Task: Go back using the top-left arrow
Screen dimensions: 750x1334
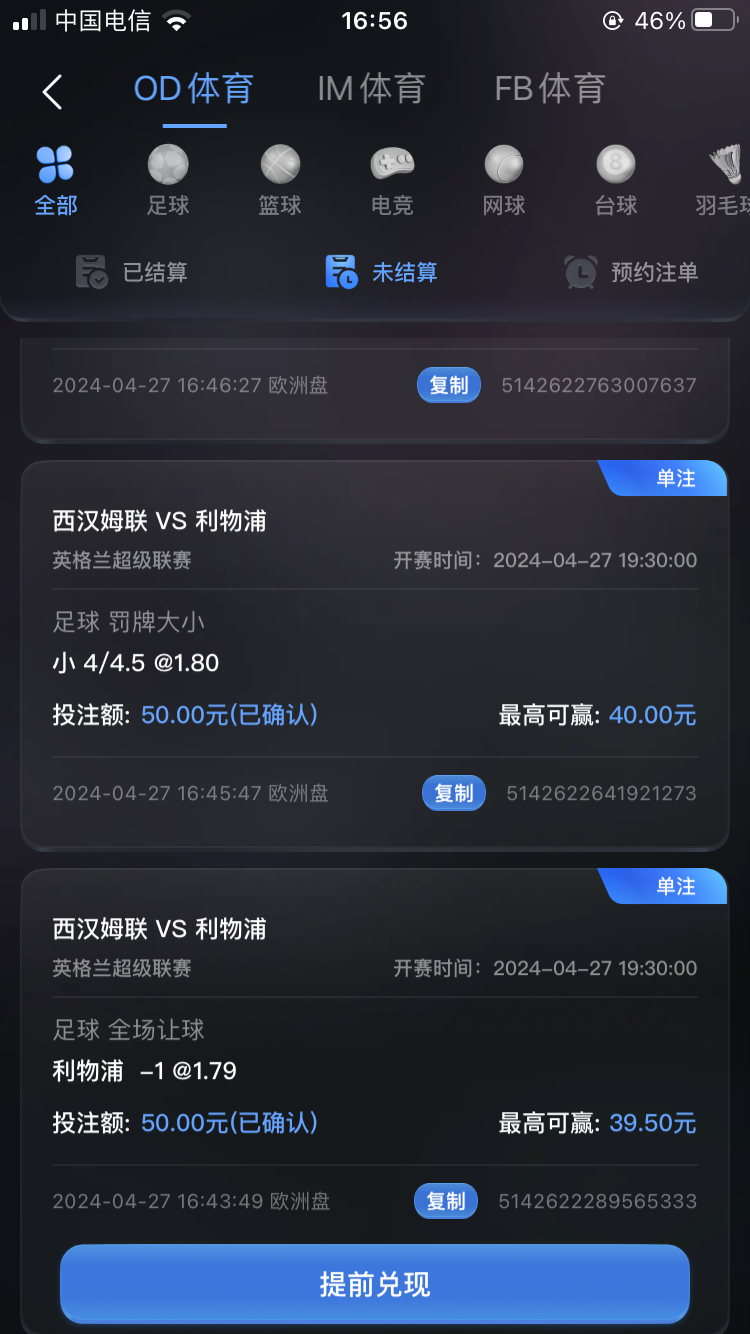Action: [52, 92]
